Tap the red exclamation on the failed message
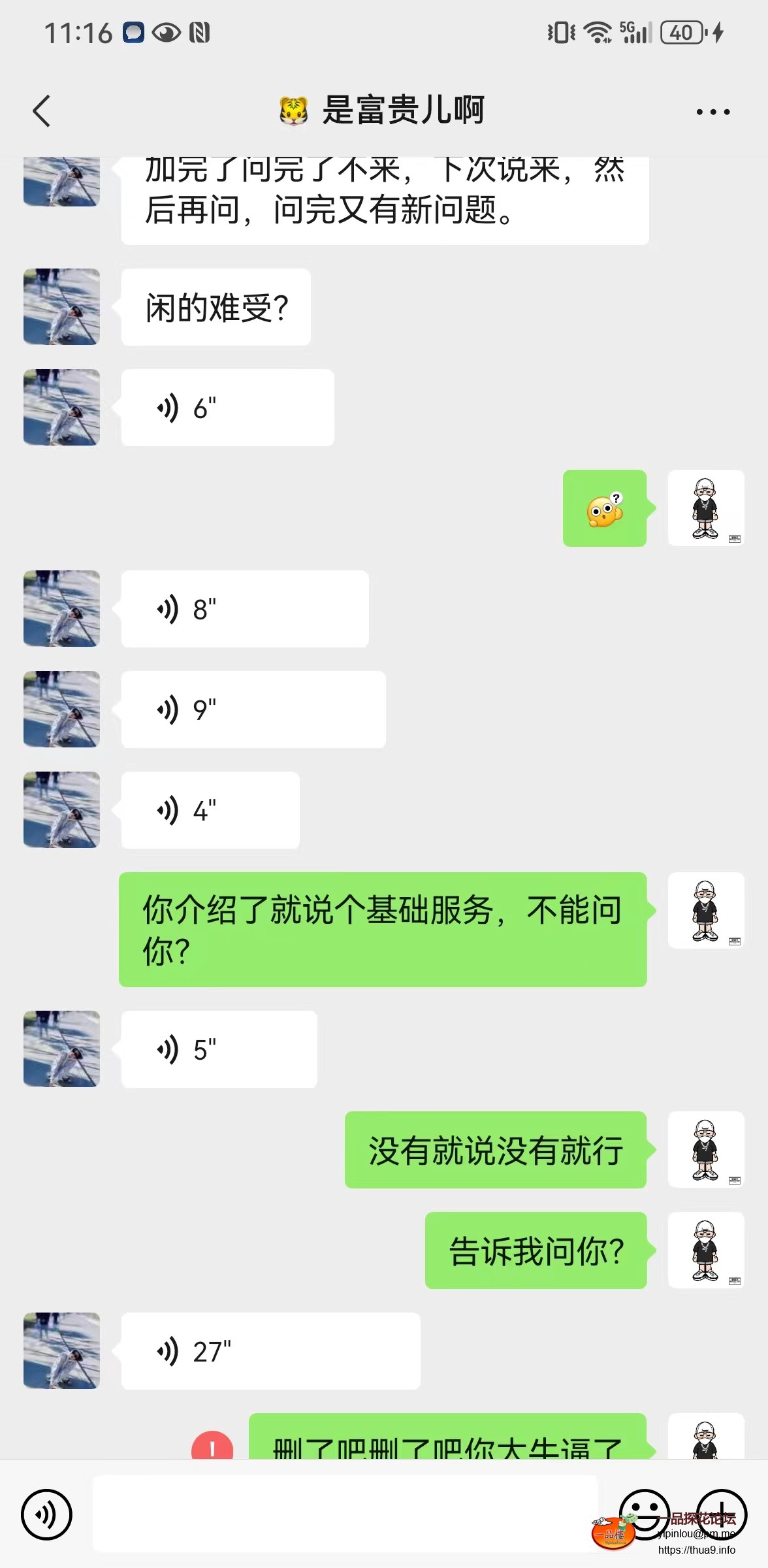 (211, 1445)
